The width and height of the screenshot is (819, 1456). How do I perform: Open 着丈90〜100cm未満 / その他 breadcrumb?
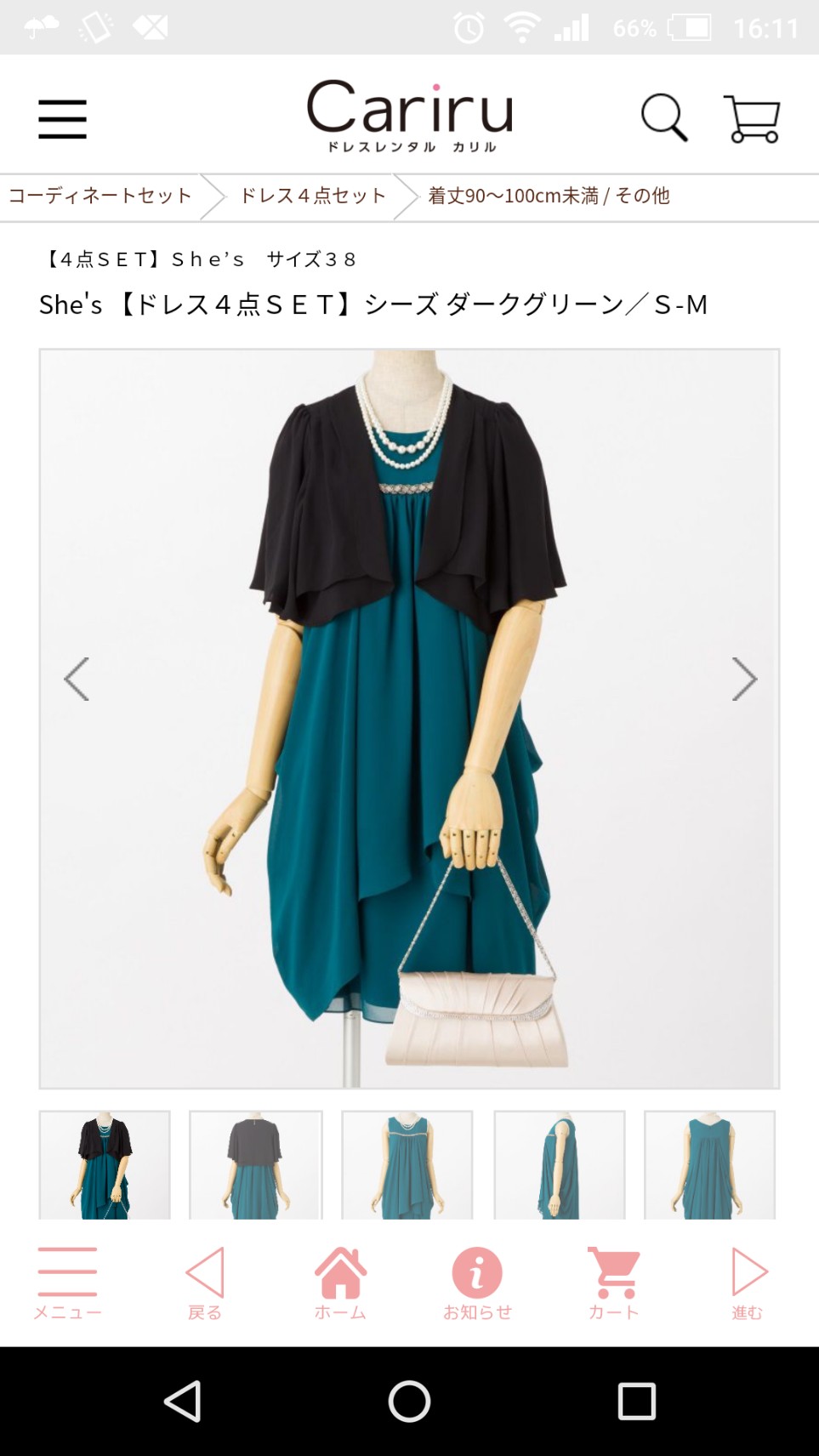(x=549, y=196)
